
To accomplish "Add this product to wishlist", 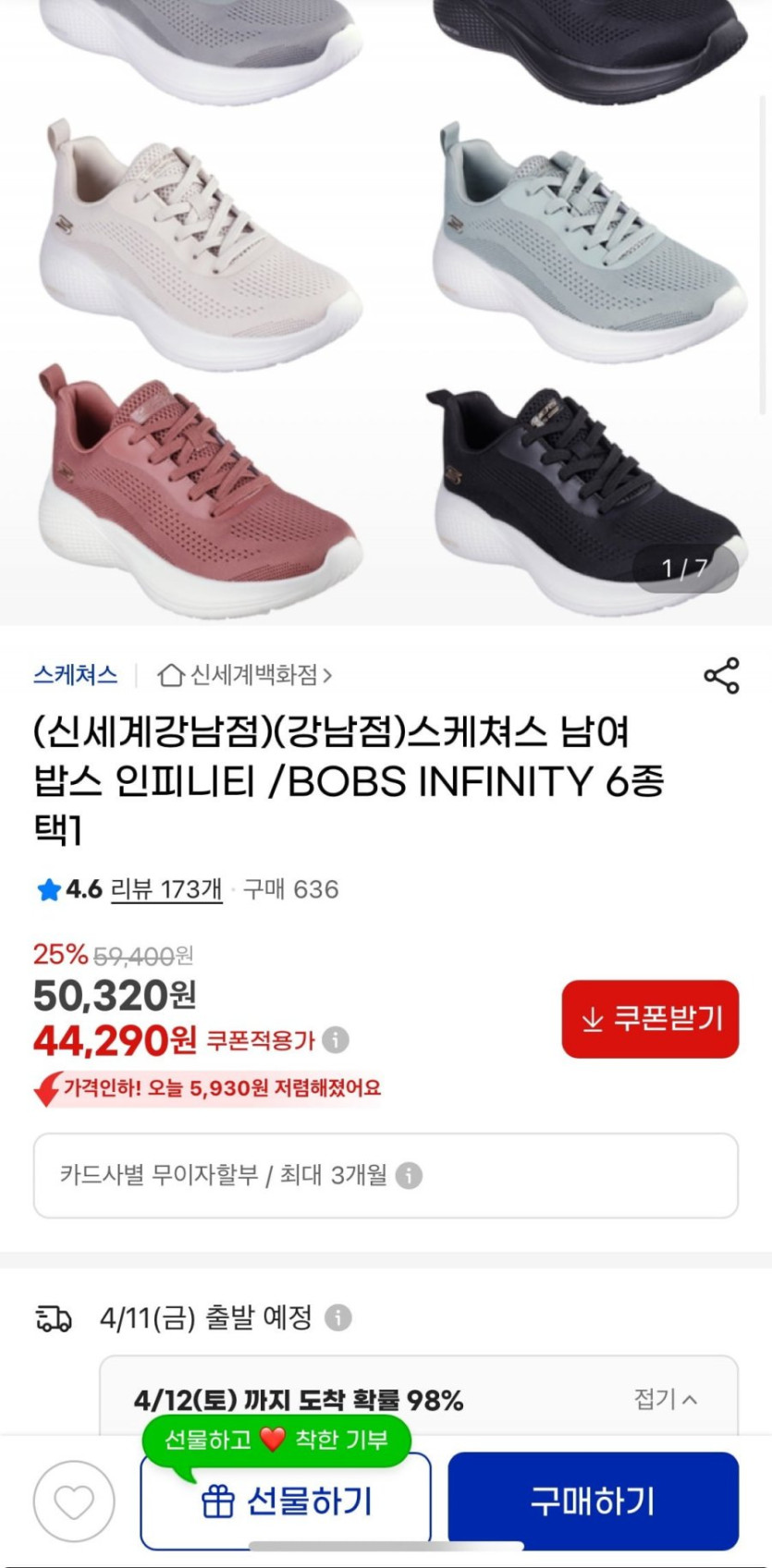I will point(74,1501).
